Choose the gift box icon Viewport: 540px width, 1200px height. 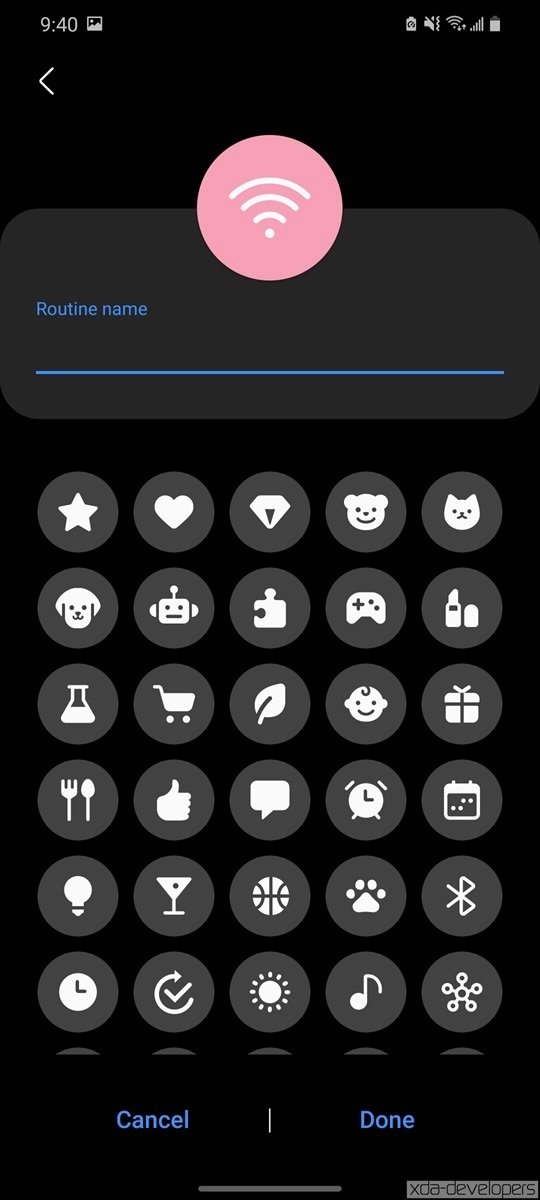pos(462,704)
